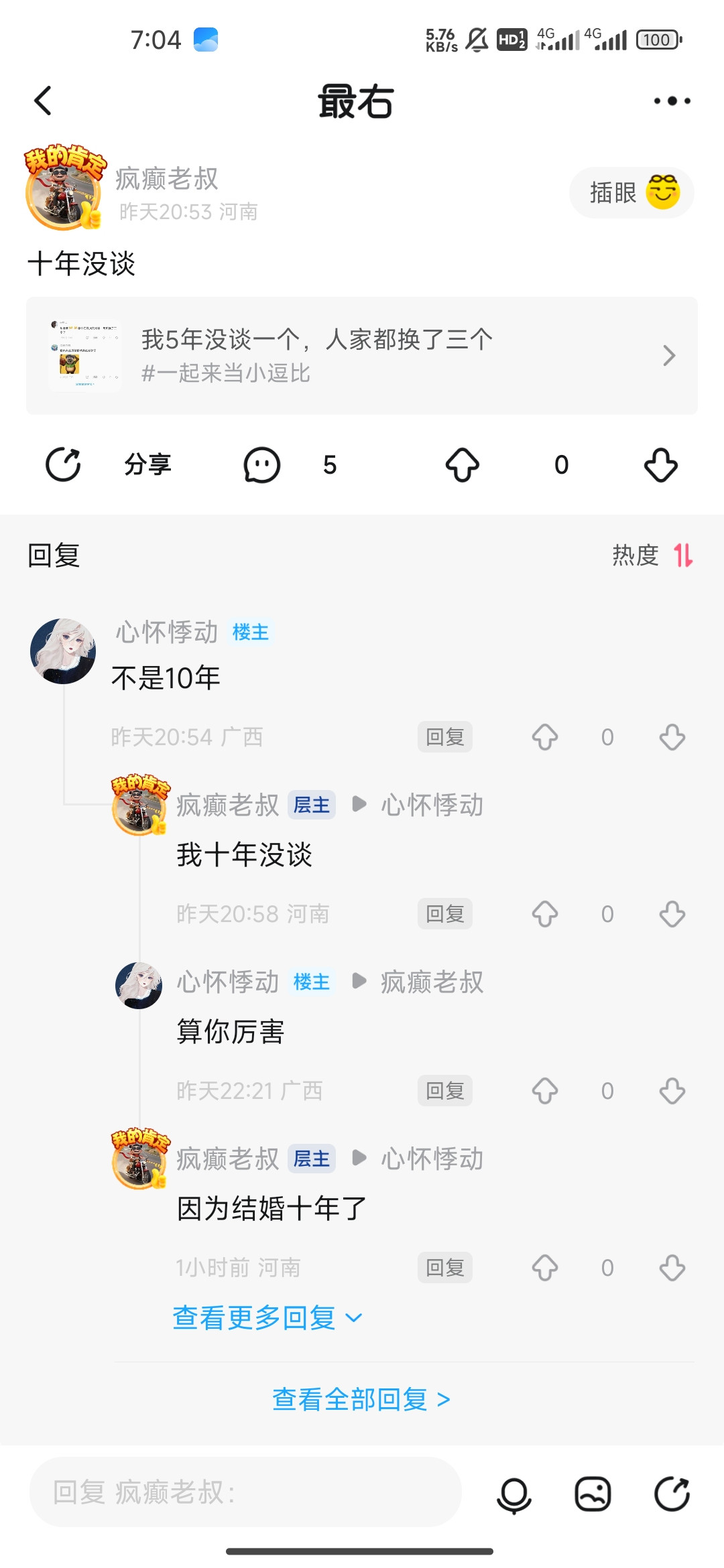Downvote the reply 我十年没谈

[672, 913]
